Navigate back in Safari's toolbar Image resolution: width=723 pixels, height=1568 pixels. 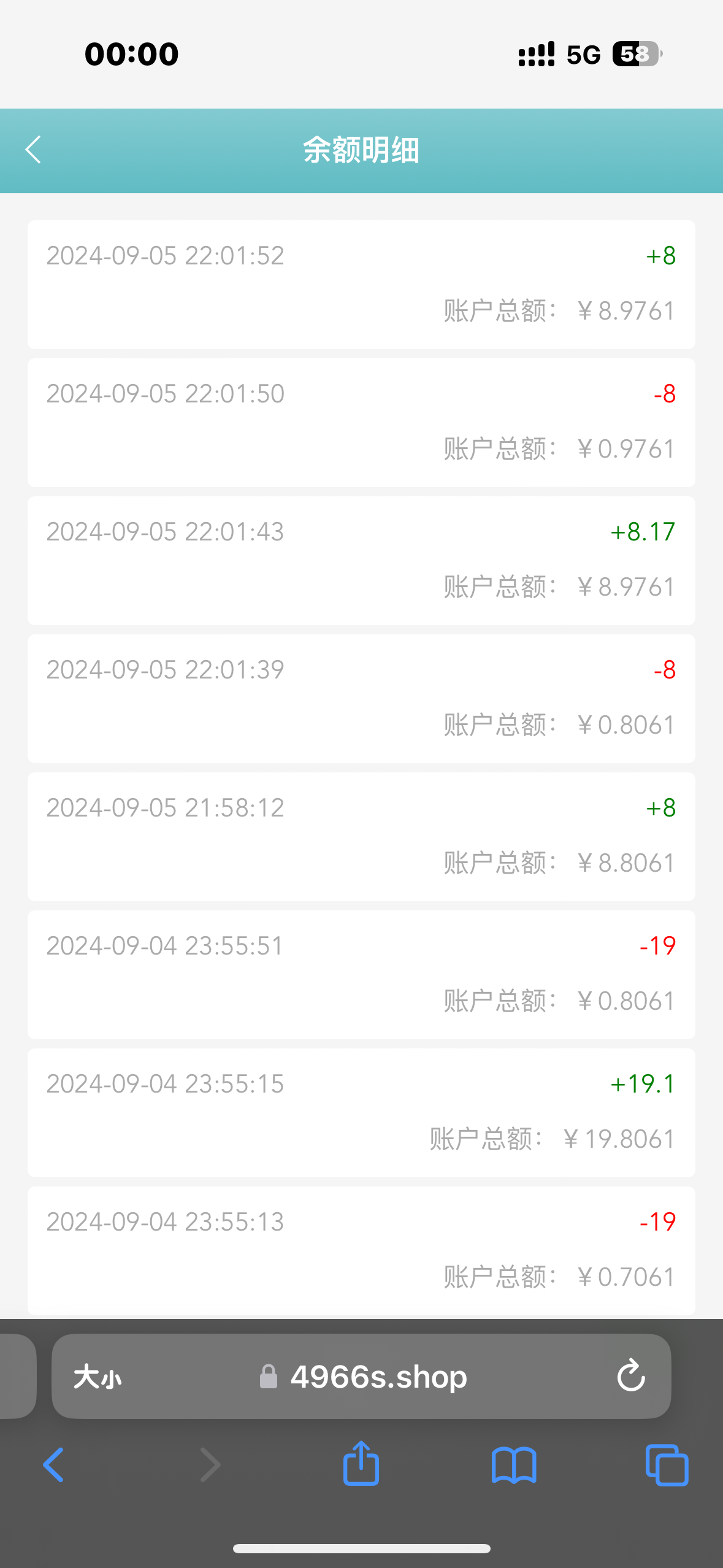[53, 1465]
